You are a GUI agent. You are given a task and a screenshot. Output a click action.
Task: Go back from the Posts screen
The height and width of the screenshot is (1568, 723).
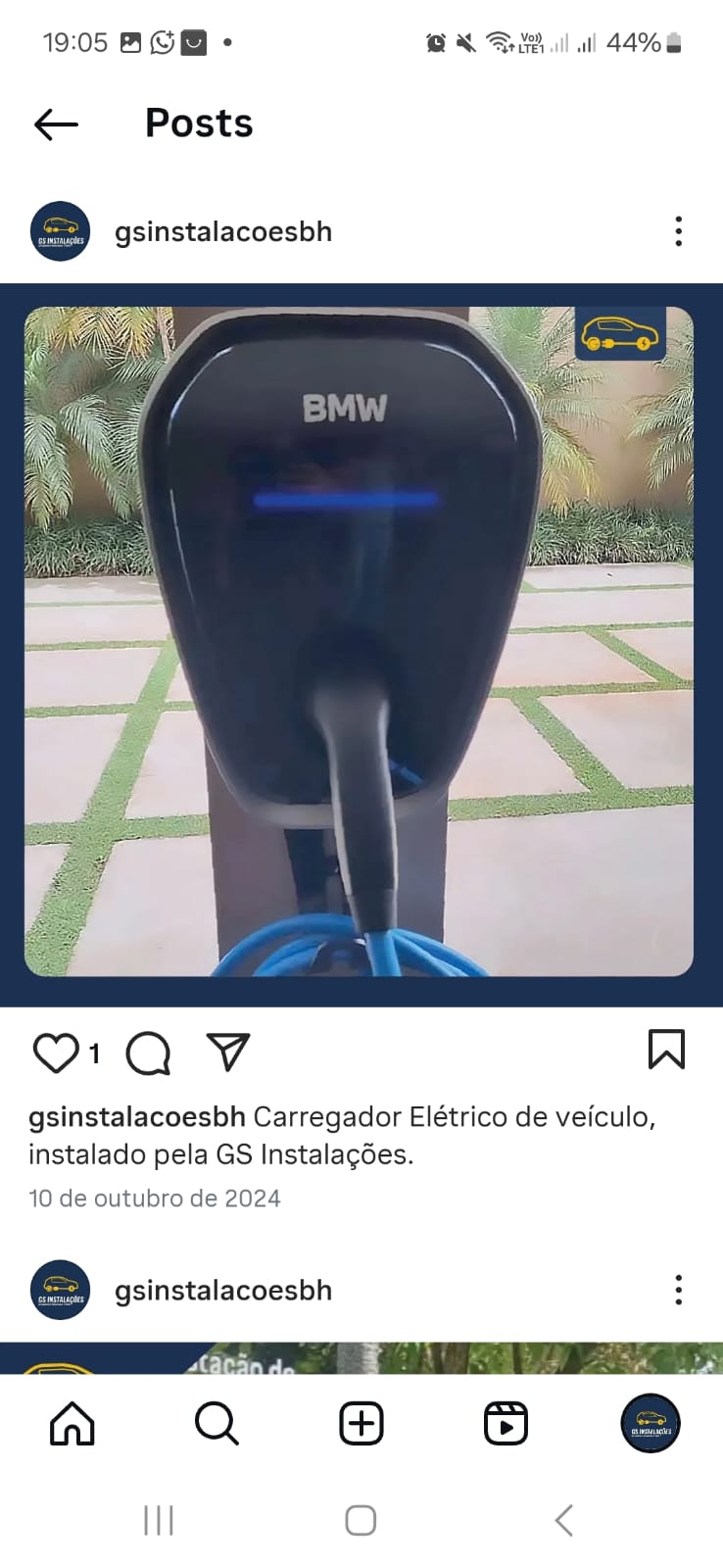56,124
